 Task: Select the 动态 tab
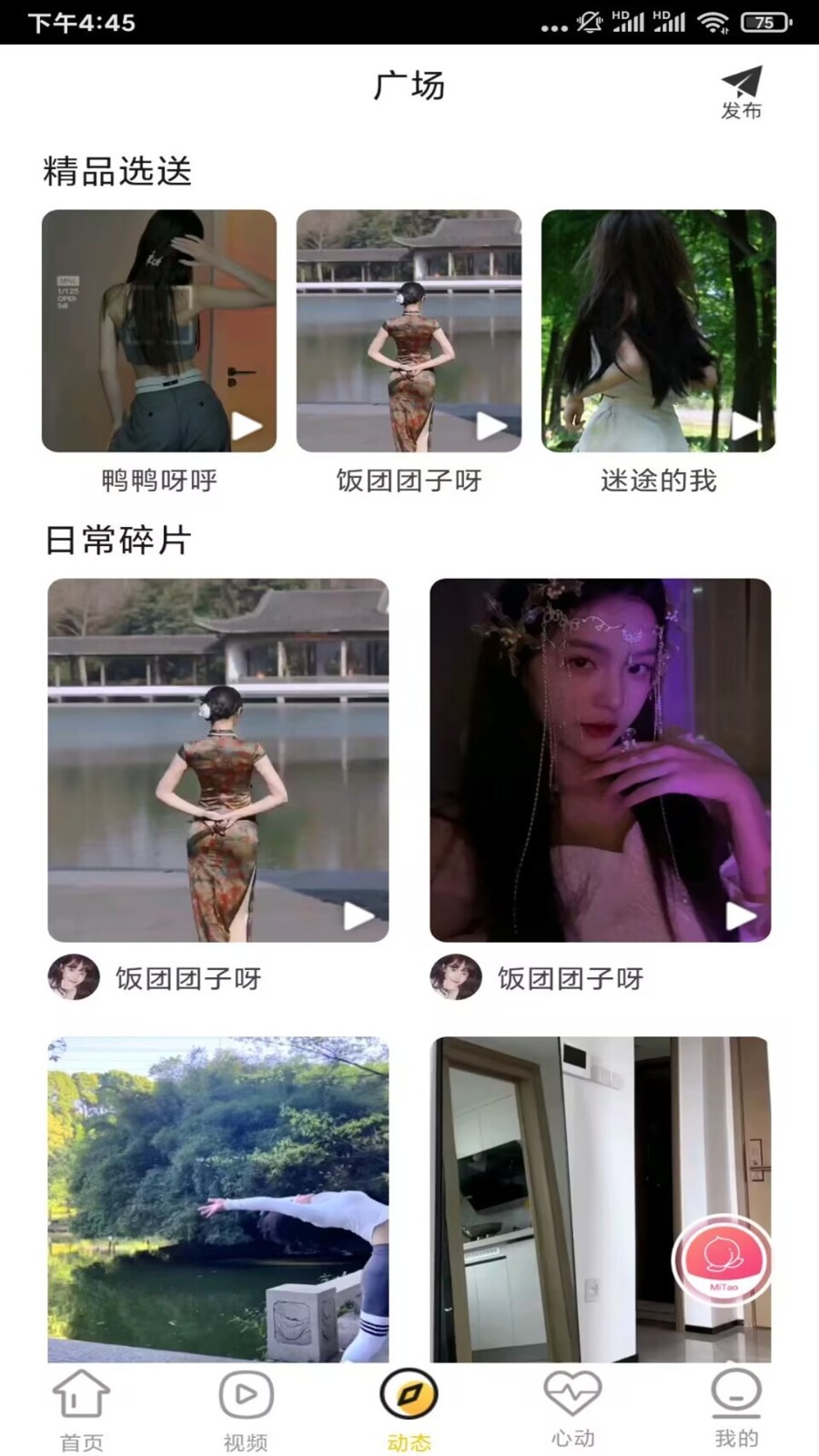click(x=409, y=1410)
